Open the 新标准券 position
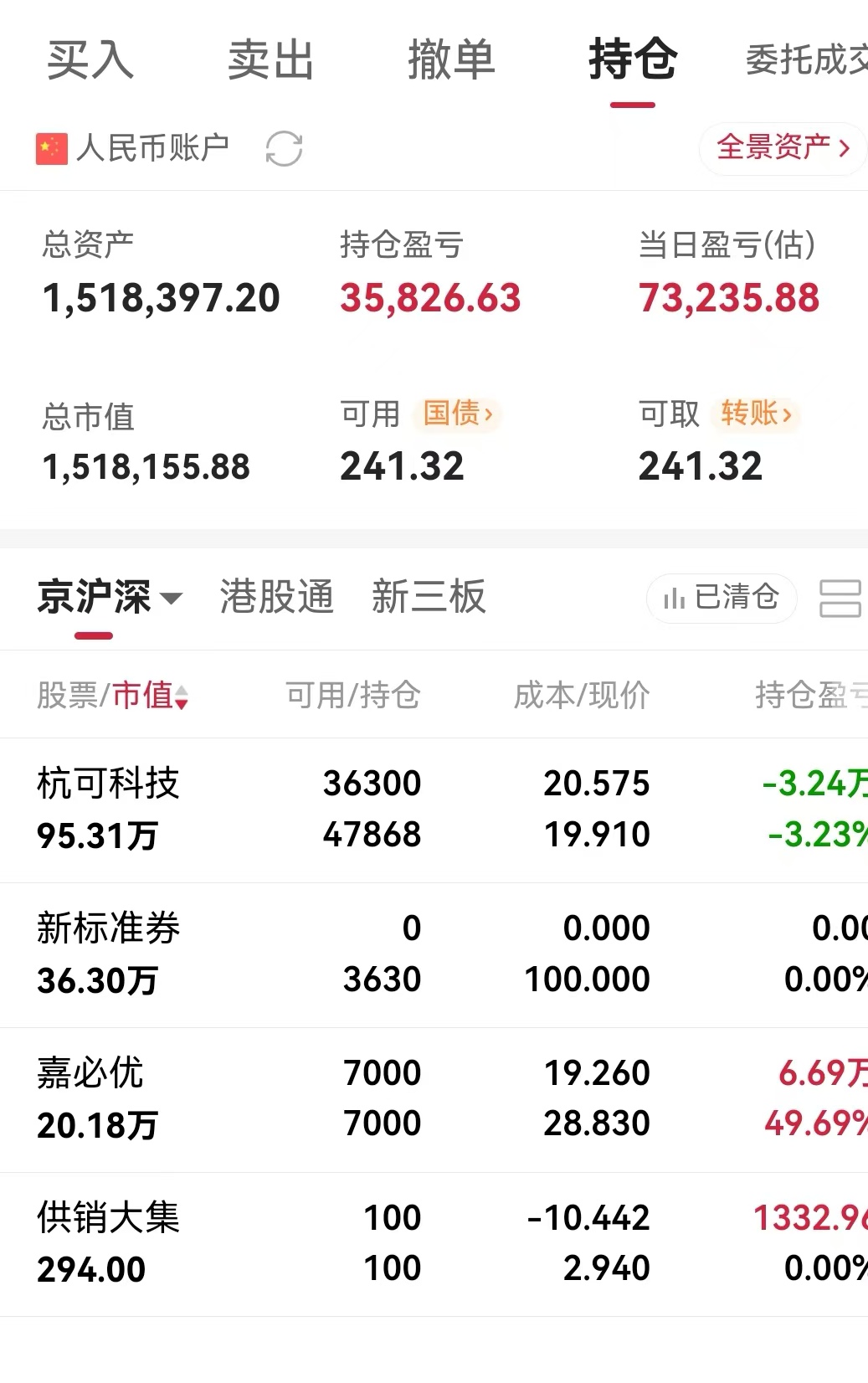The height and width of the screenshot is (1383, 868). [434, 954]
